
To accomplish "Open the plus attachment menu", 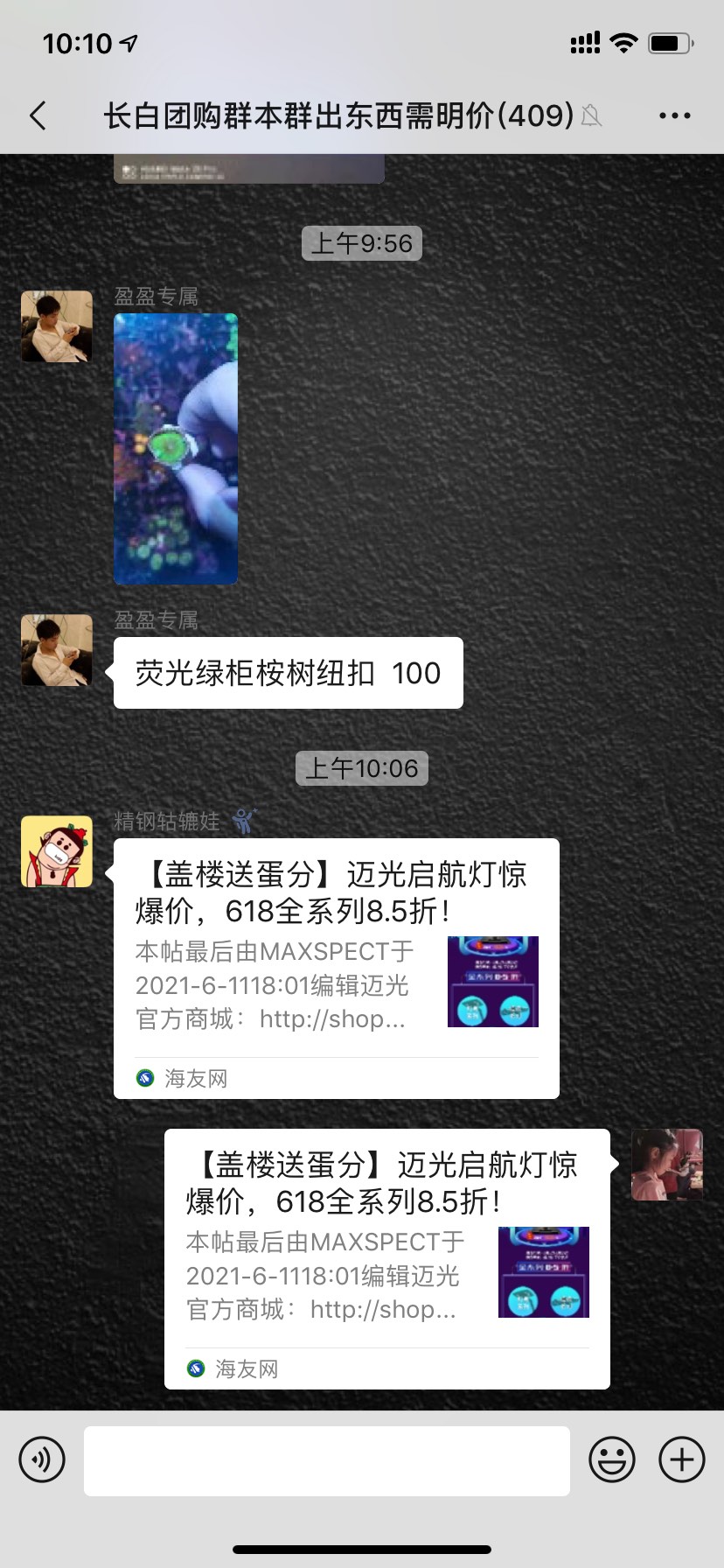I will point(681,1459).
